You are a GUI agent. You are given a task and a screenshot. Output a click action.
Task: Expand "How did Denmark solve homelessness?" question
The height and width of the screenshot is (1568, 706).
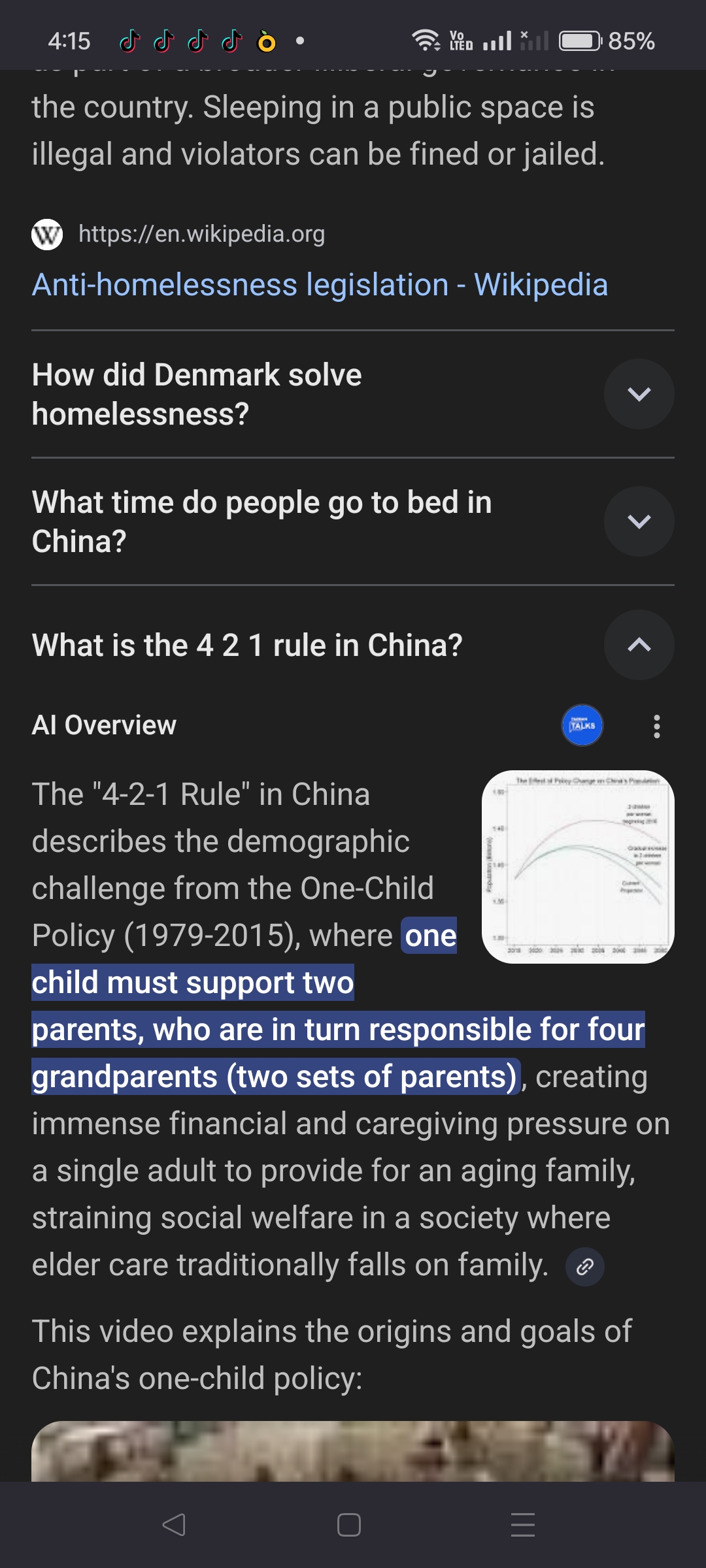[639, 394]
